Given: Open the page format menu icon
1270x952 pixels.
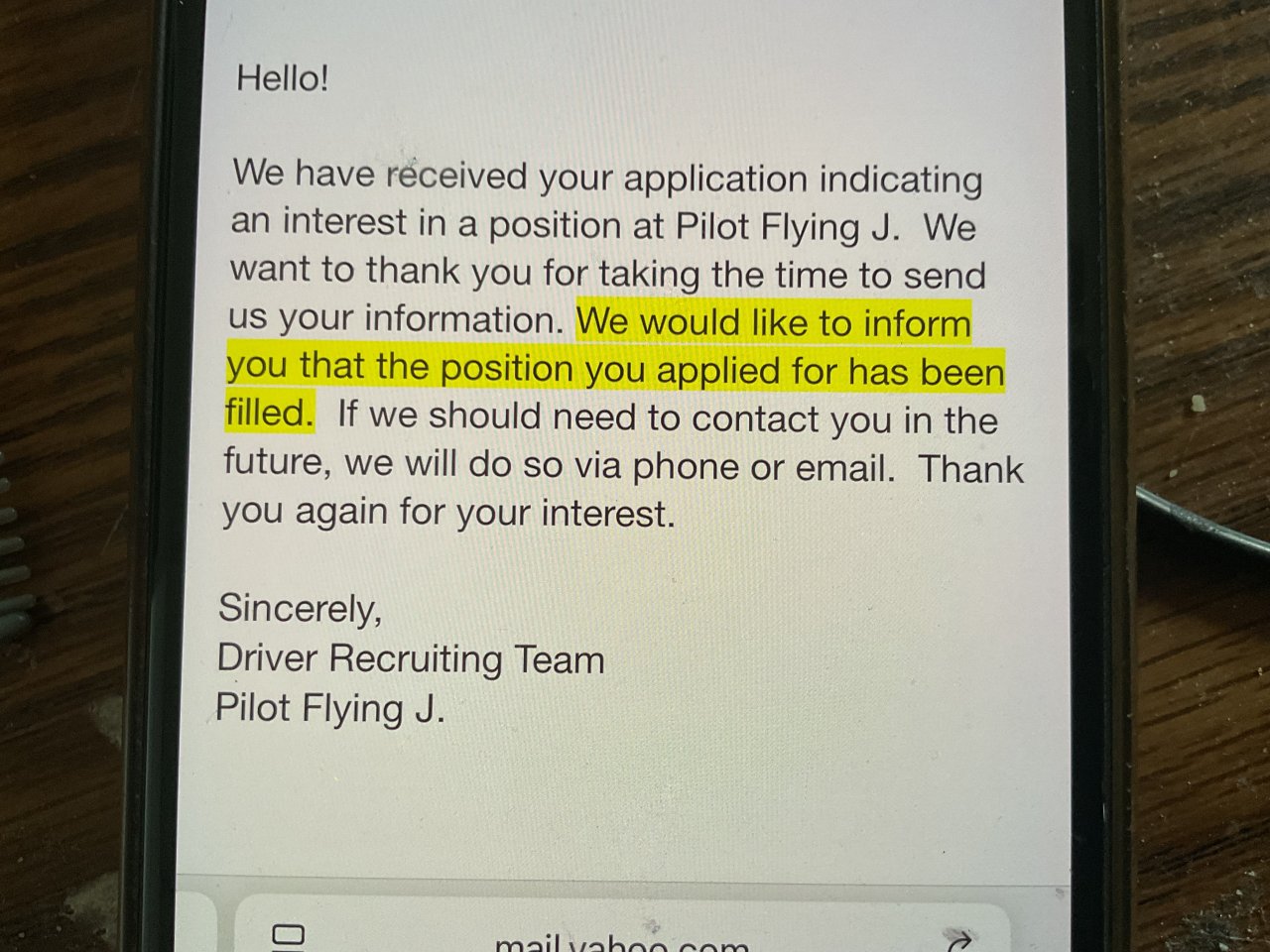Looking at the screenshot, I should pyautogui.click(x=288, y=935).
